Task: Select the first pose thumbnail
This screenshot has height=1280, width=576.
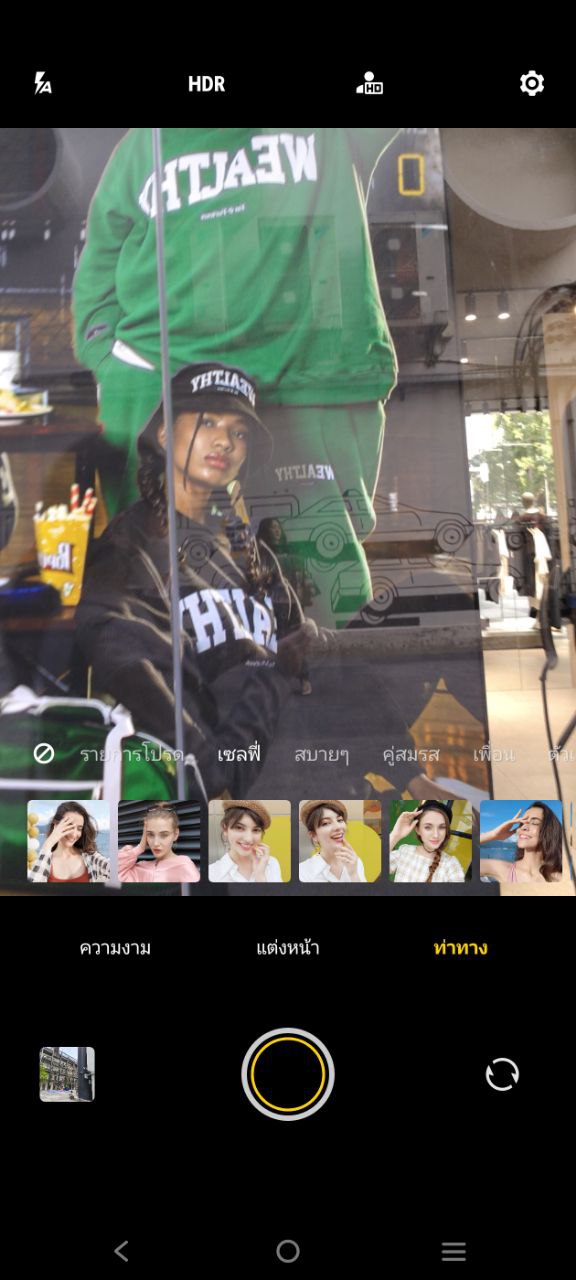Action: point(68,841)
